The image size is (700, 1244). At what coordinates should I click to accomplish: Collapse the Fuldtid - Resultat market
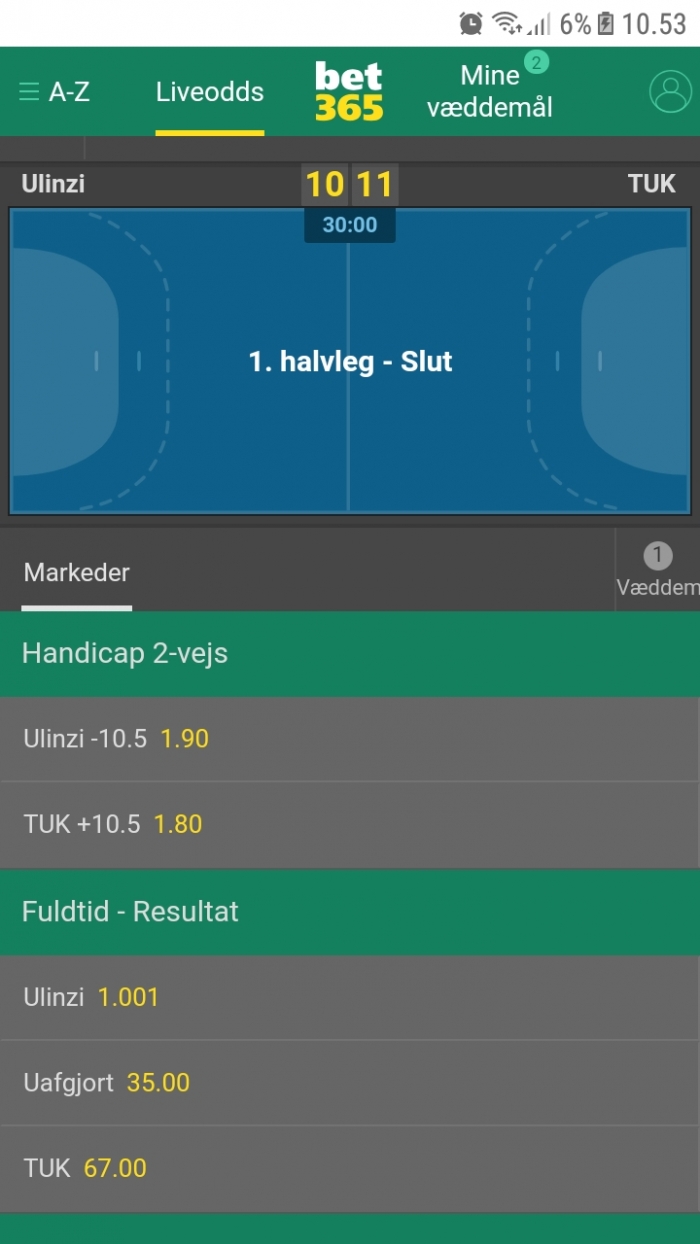350,912
